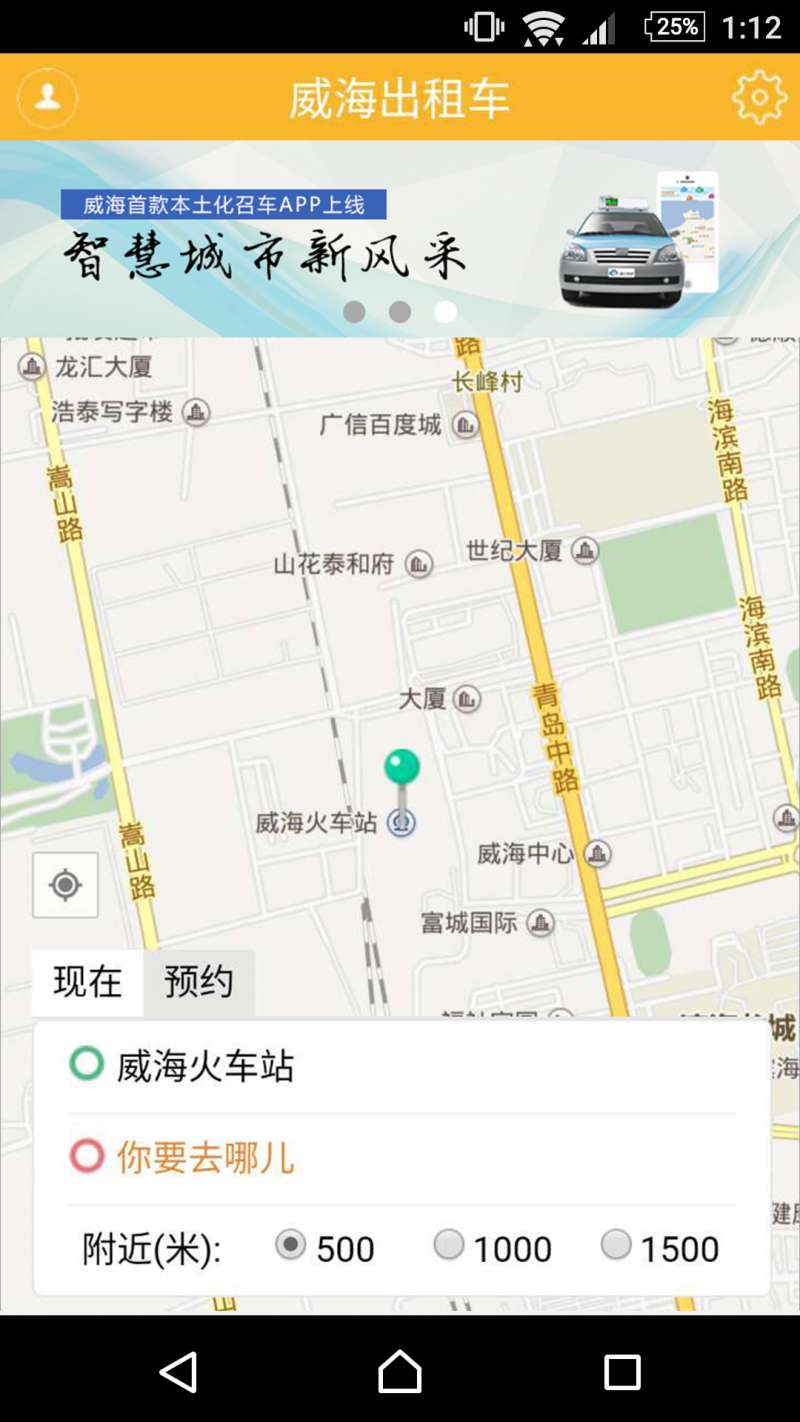Open the settings gear

point(759,97)
